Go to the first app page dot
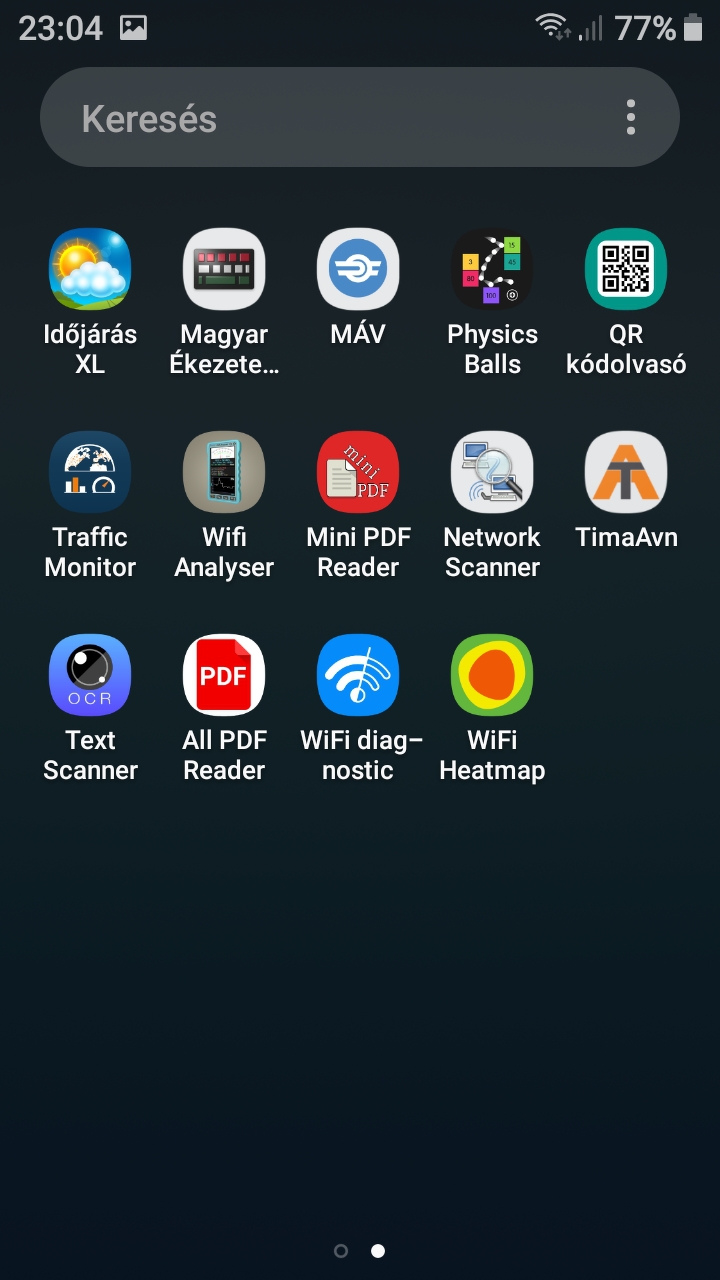 (341, 1251)
